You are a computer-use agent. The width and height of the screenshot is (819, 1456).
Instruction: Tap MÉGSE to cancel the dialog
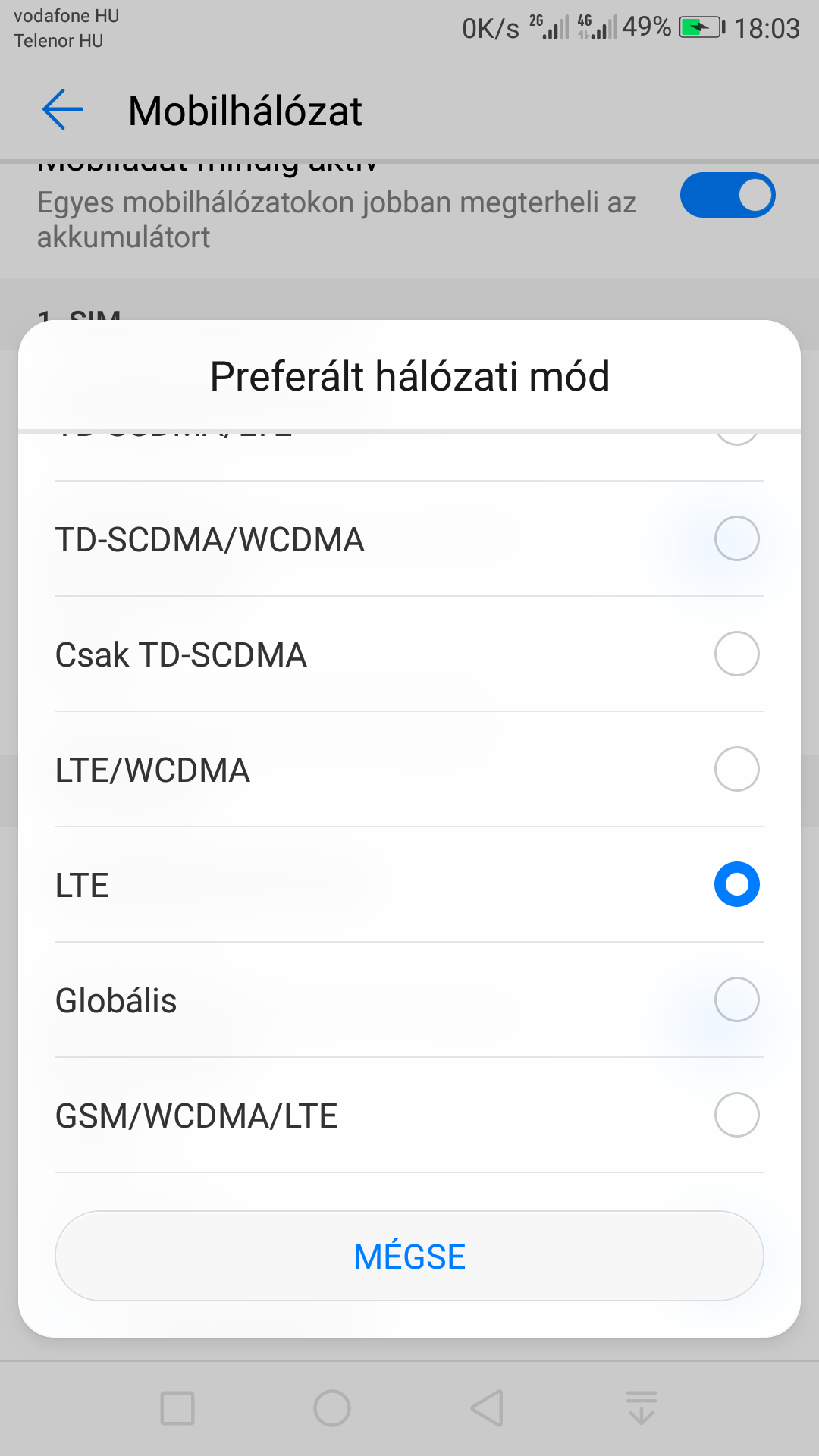409,1256
